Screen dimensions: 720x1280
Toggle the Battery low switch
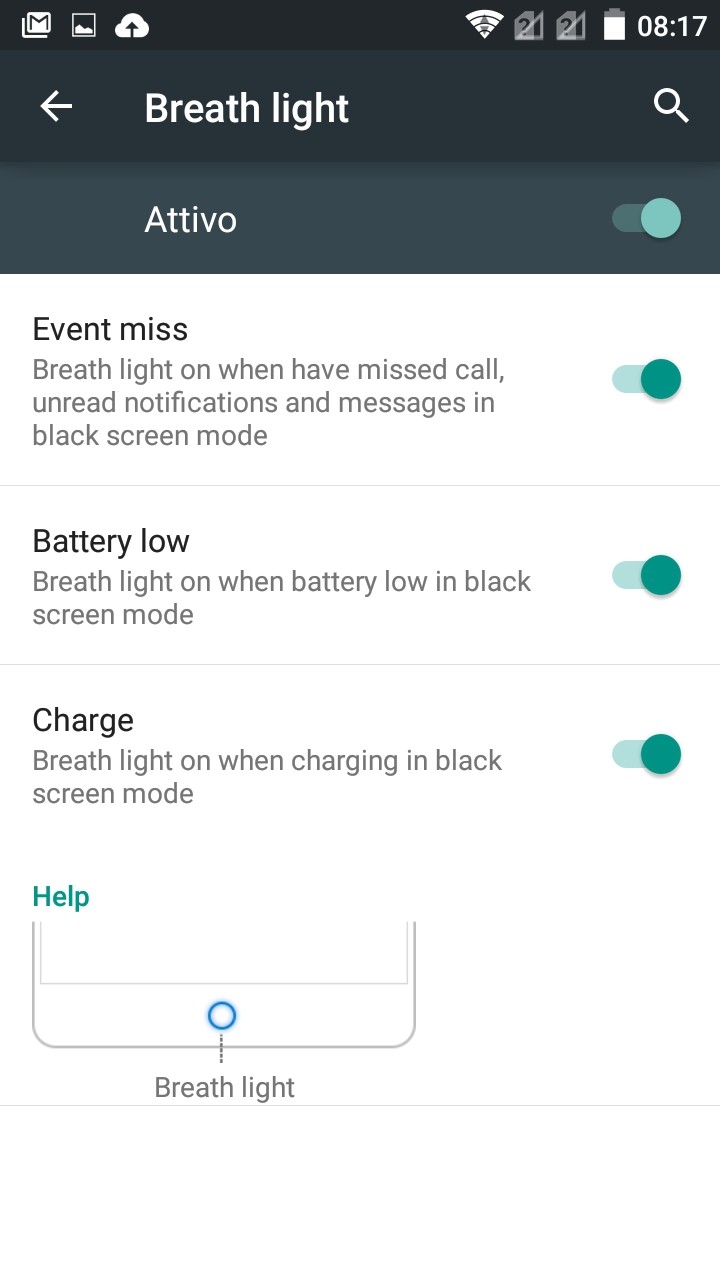coord(646,575)
